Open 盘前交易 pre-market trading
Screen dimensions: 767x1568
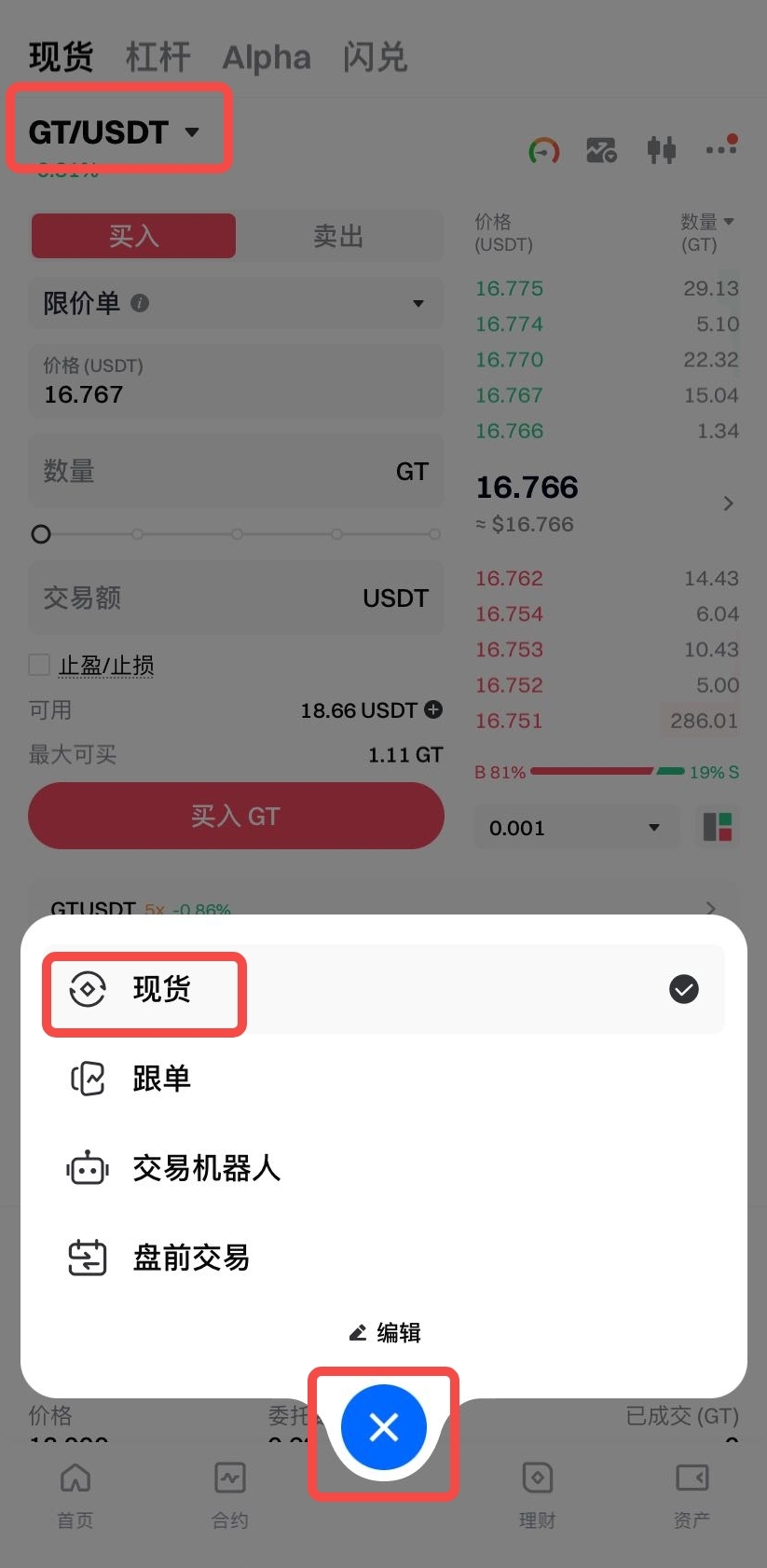190,1258
